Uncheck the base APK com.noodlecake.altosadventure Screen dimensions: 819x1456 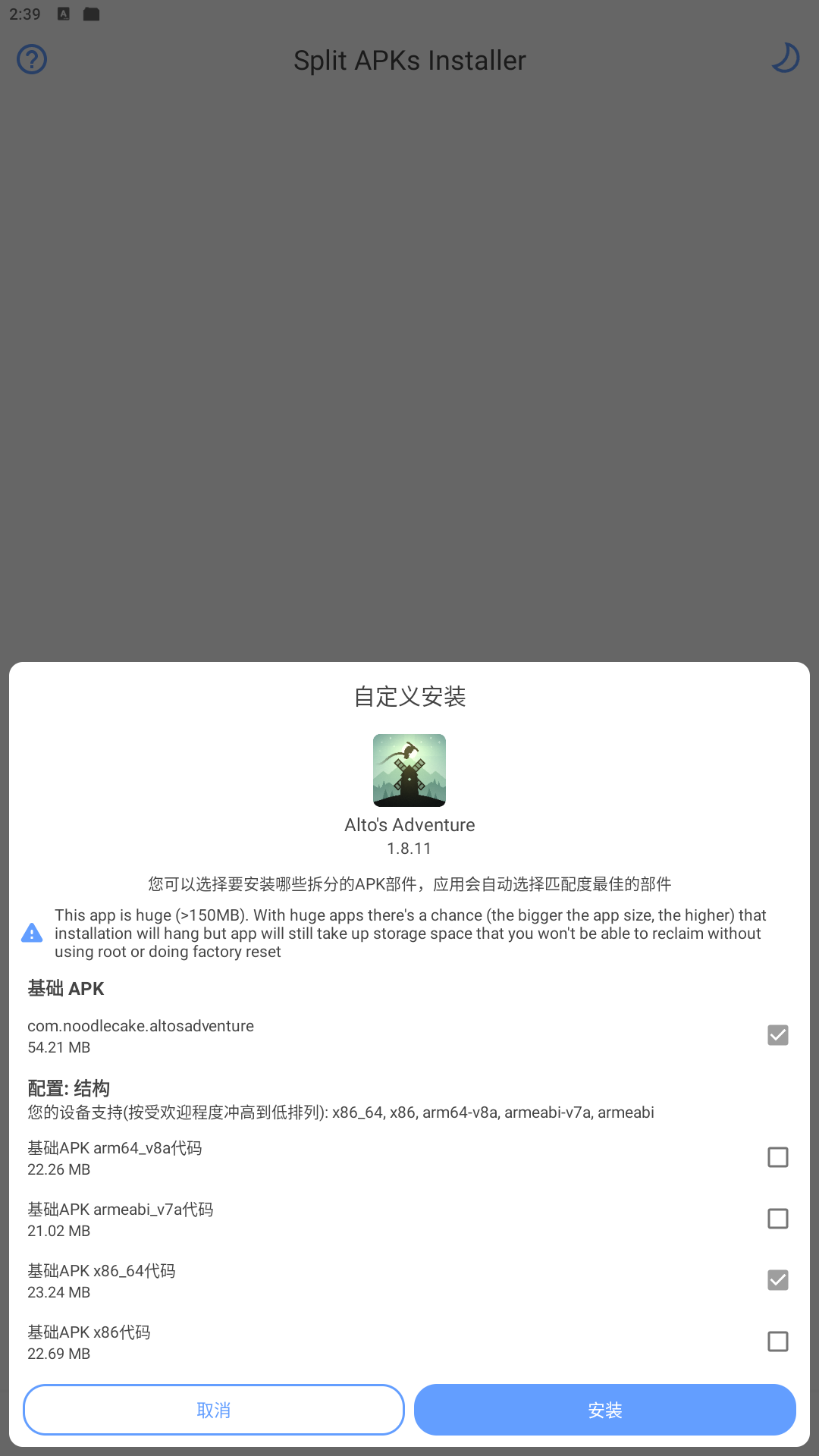coord(778,1034)
